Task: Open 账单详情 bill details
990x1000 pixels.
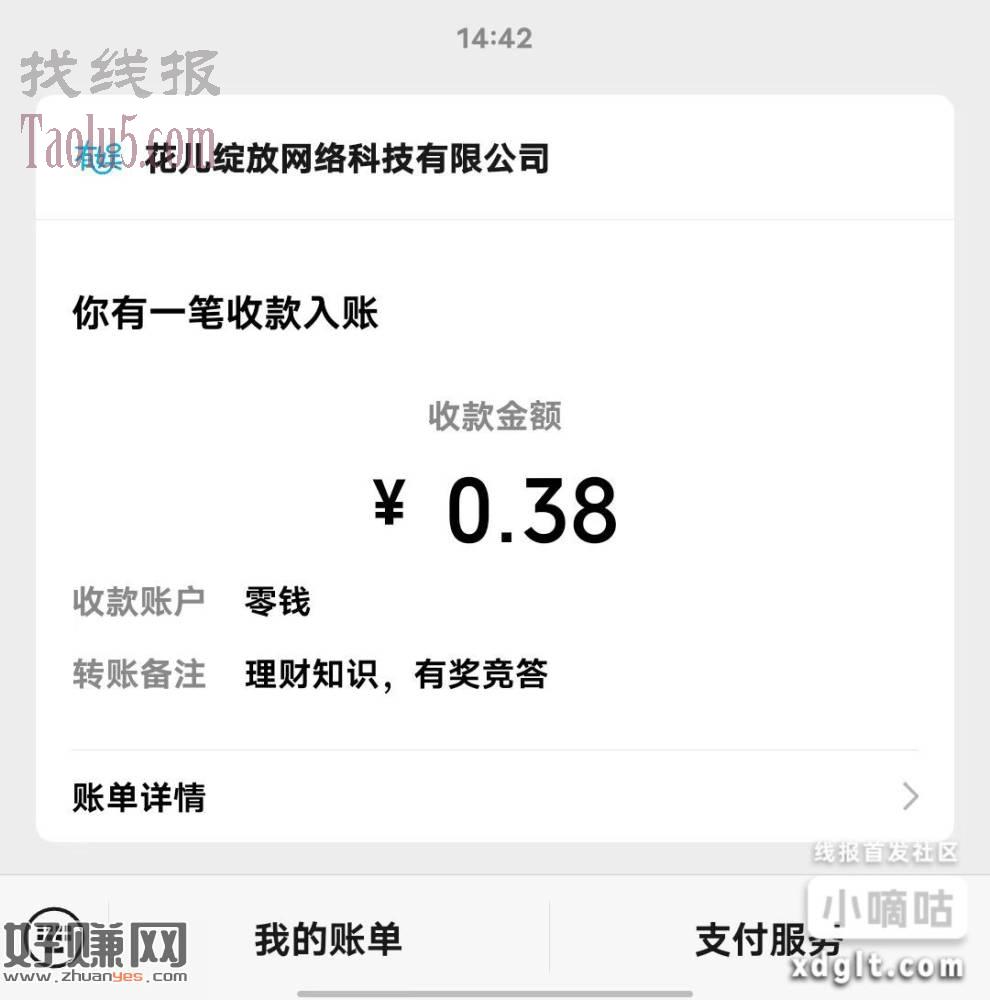Action: pyautogui.click(x=494, y=797)
